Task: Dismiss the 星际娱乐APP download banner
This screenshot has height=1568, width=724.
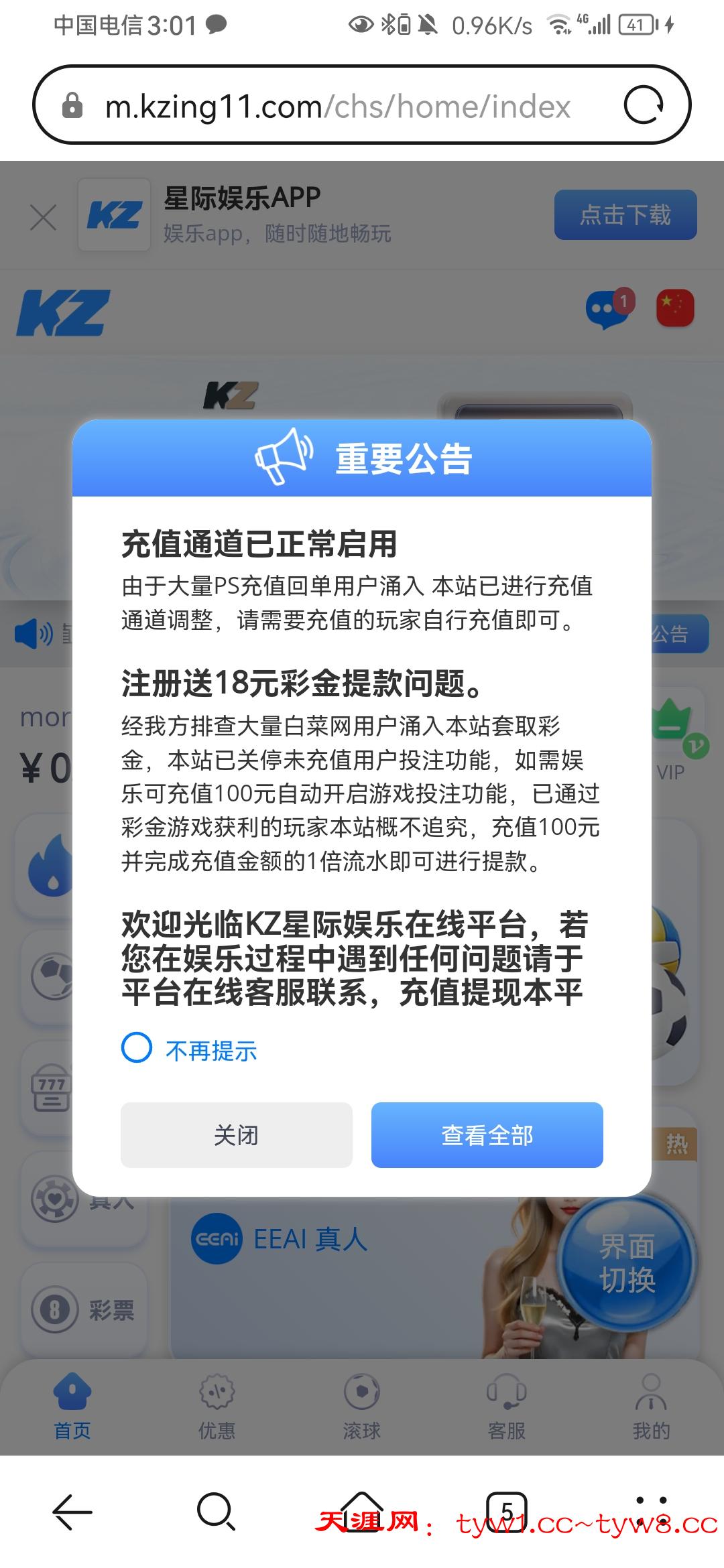Action: tap(44, 218)
